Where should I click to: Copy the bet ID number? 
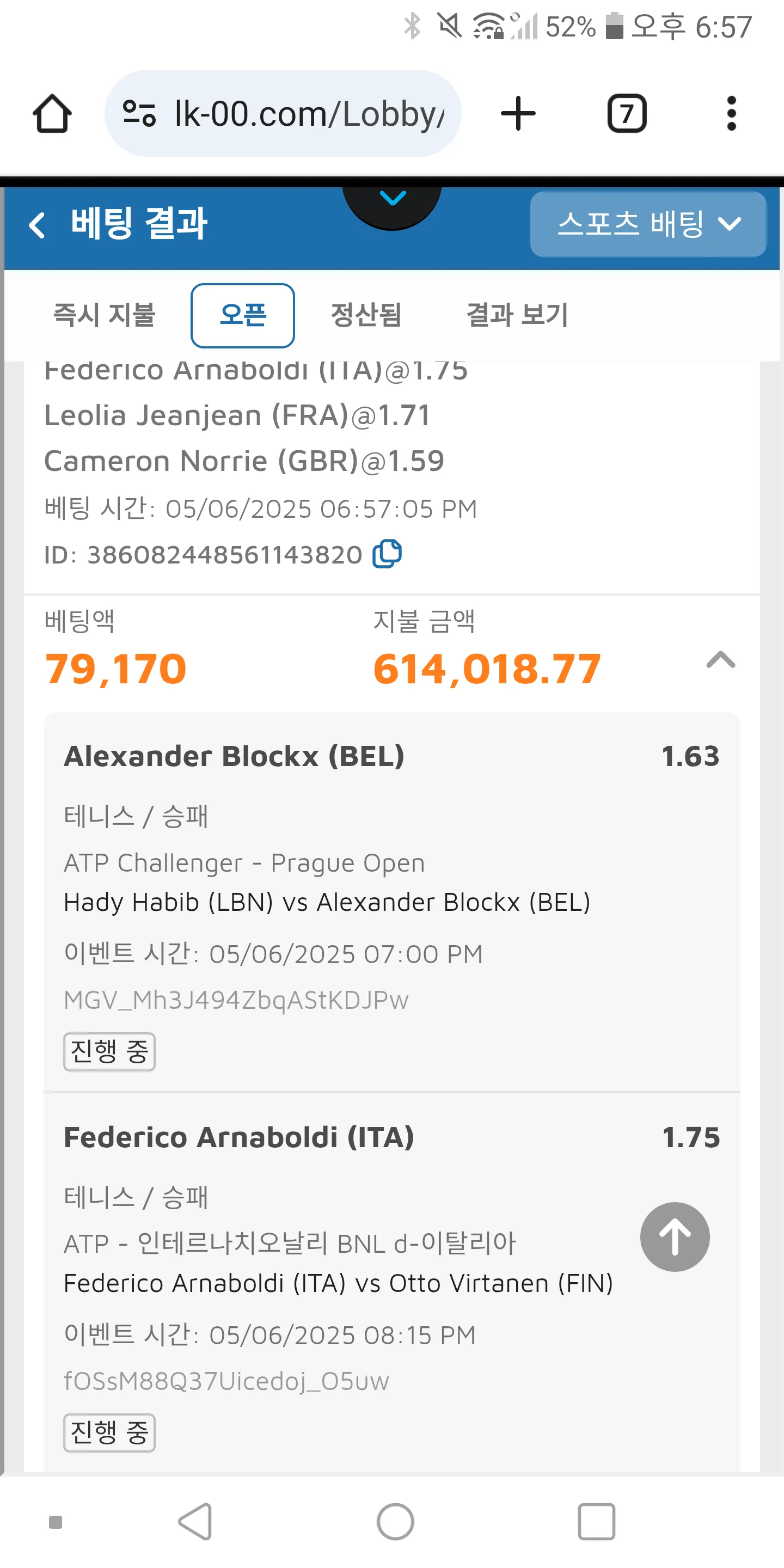[387, 554]
